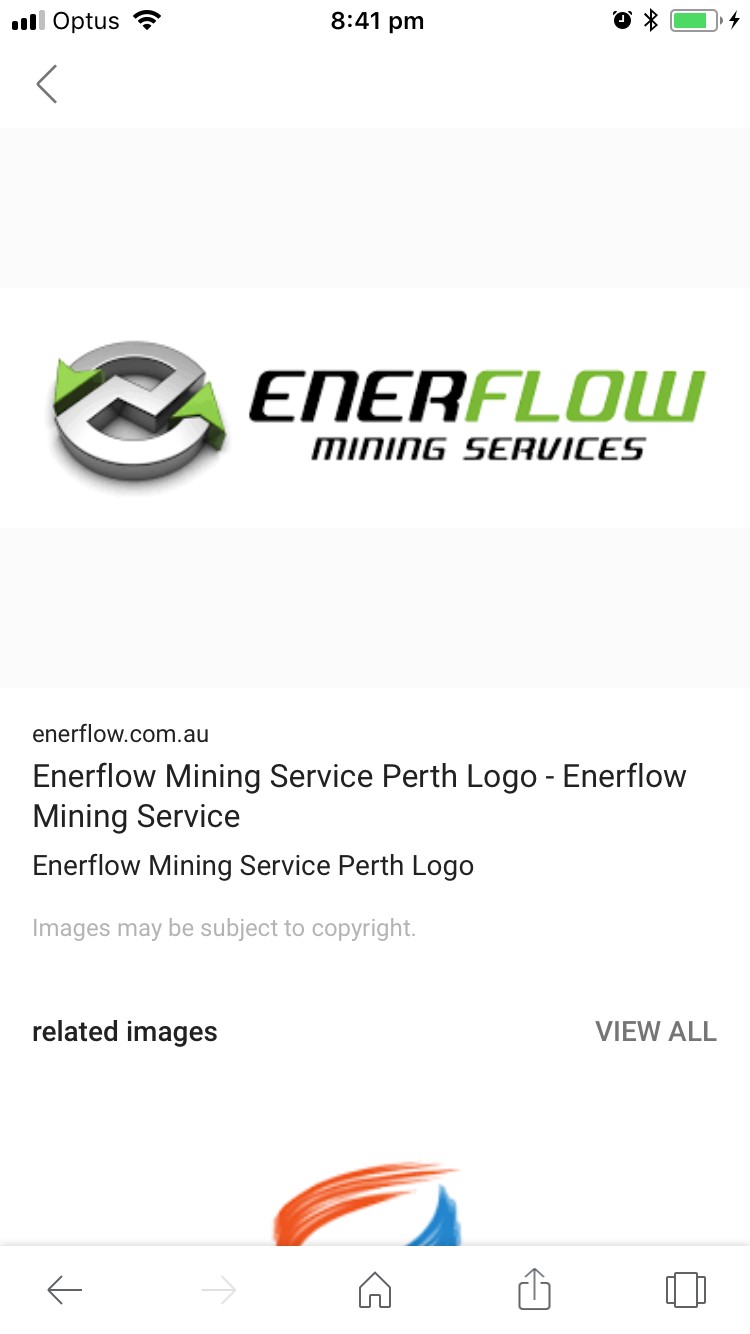750x1334 pixels.
Task: Open the enerflow.com.au source link
Action: (x=121, y=734)
